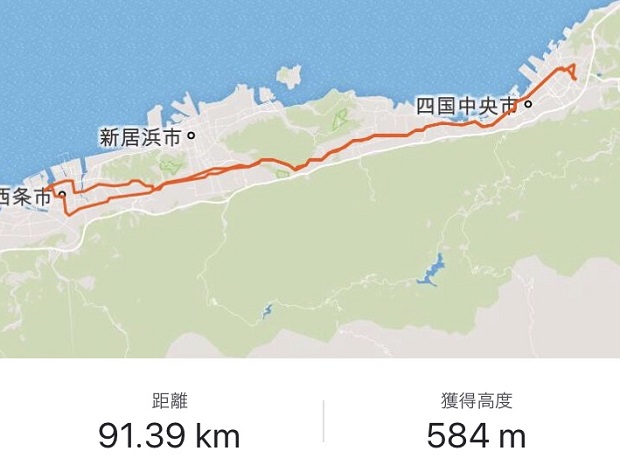Open the activity route map

pos(310,180)
